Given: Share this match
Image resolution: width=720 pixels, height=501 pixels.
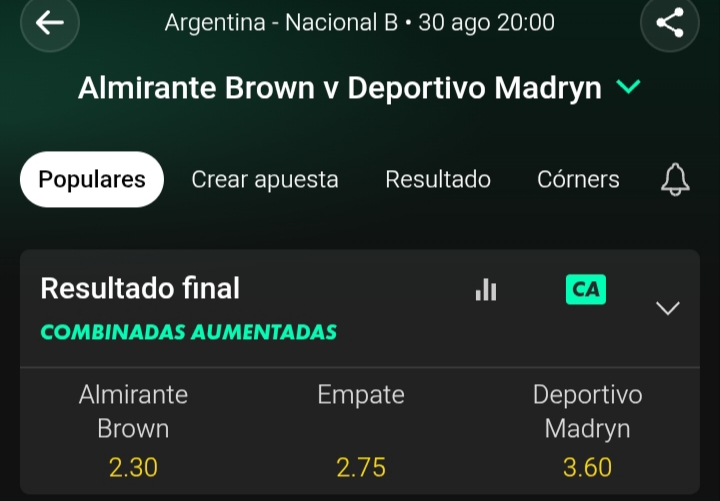Looking at the screenshot, I should pyautogui.click(x=669, y=22).
